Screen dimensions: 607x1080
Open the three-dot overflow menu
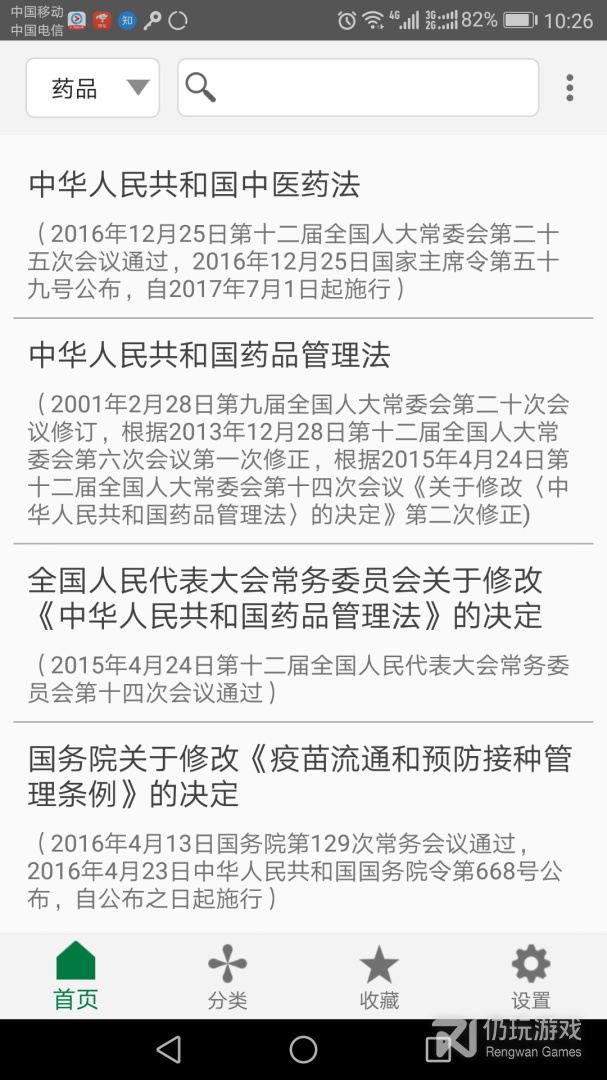tap(569, 88)
